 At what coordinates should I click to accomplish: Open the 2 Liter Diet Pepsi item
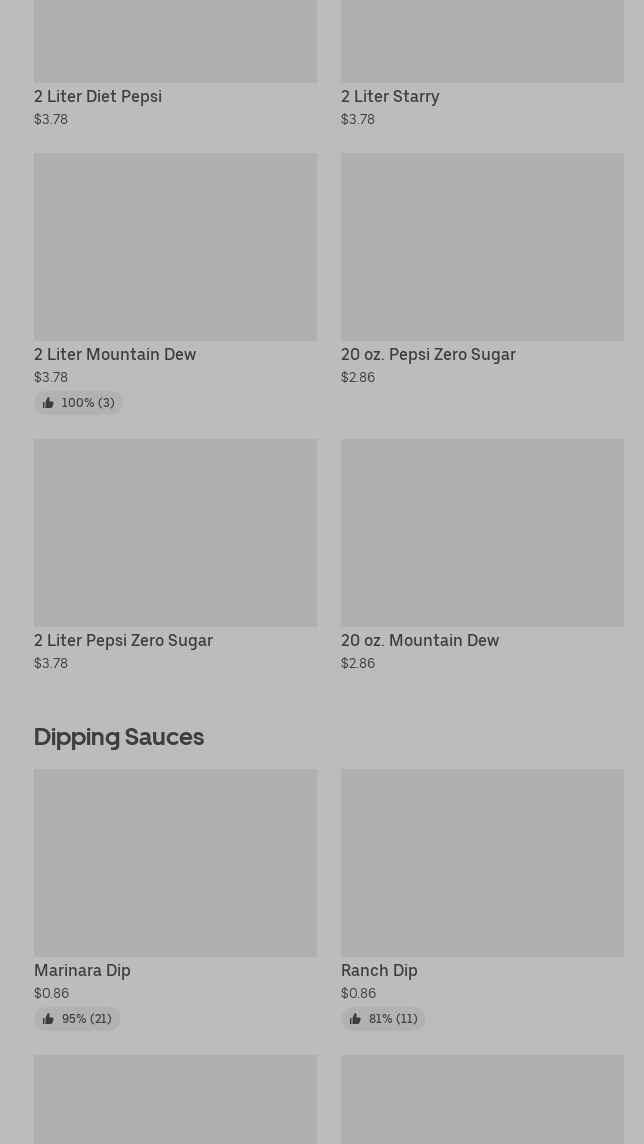pos(175,64)
